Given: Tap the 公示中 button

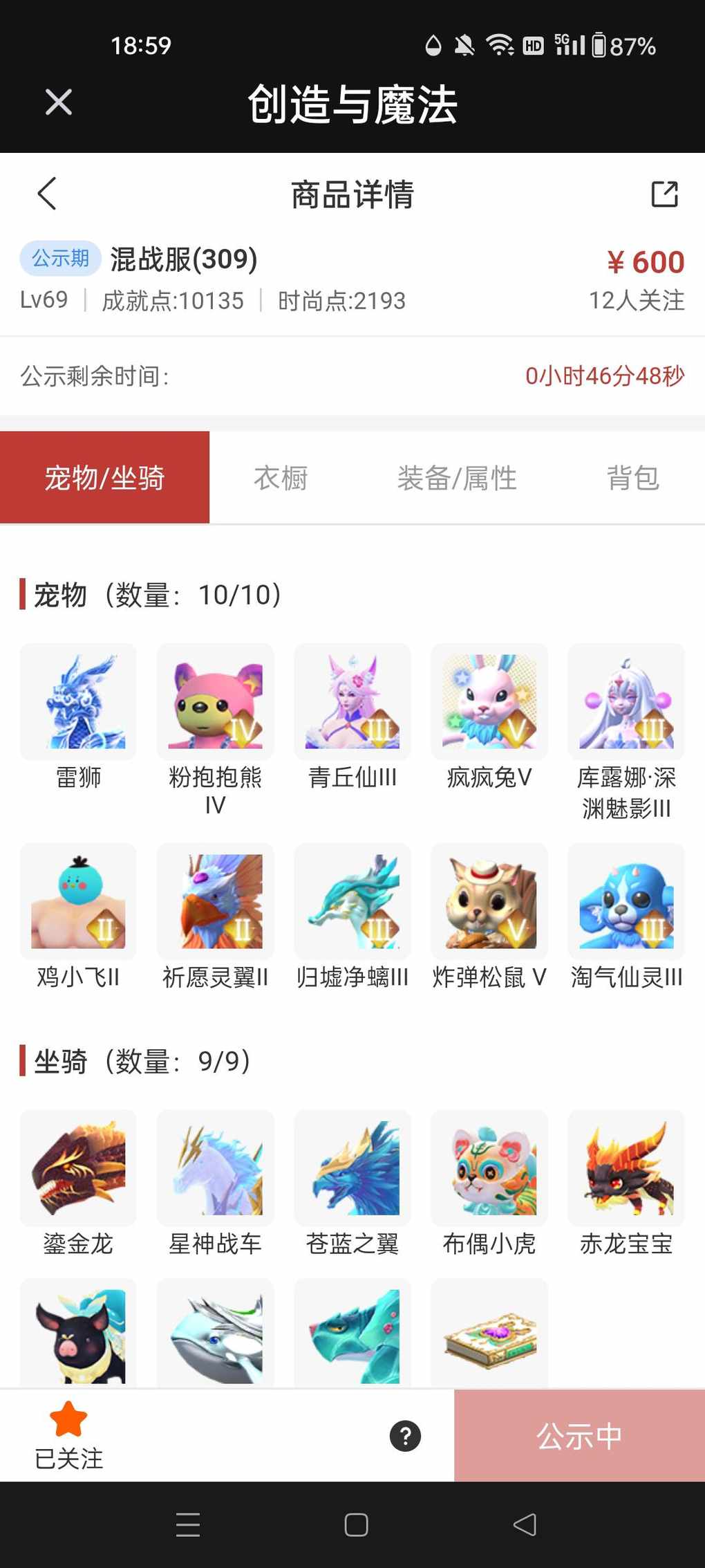Looking at the screenshot, I should click(579, 1436).
